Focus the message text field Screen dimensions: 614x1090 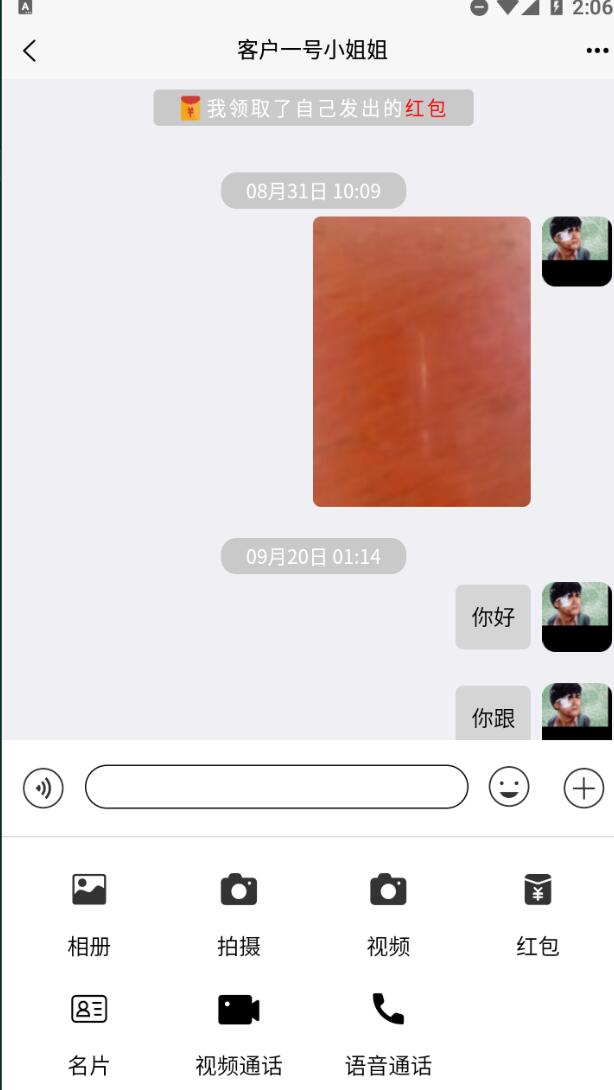(276, 787)
